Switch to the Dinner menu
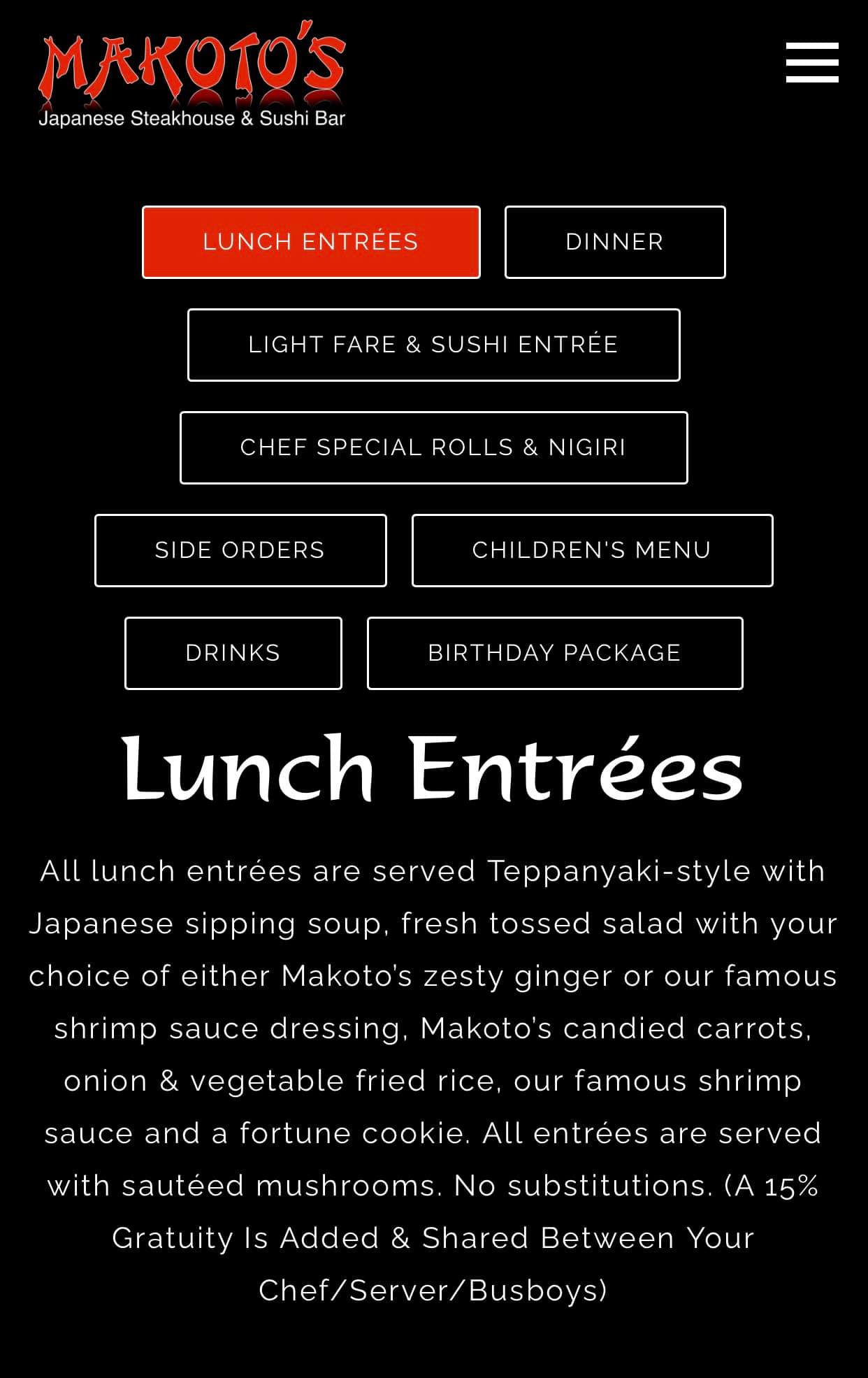Viewport: 868px width, 1378px height. tap(615, 242)
